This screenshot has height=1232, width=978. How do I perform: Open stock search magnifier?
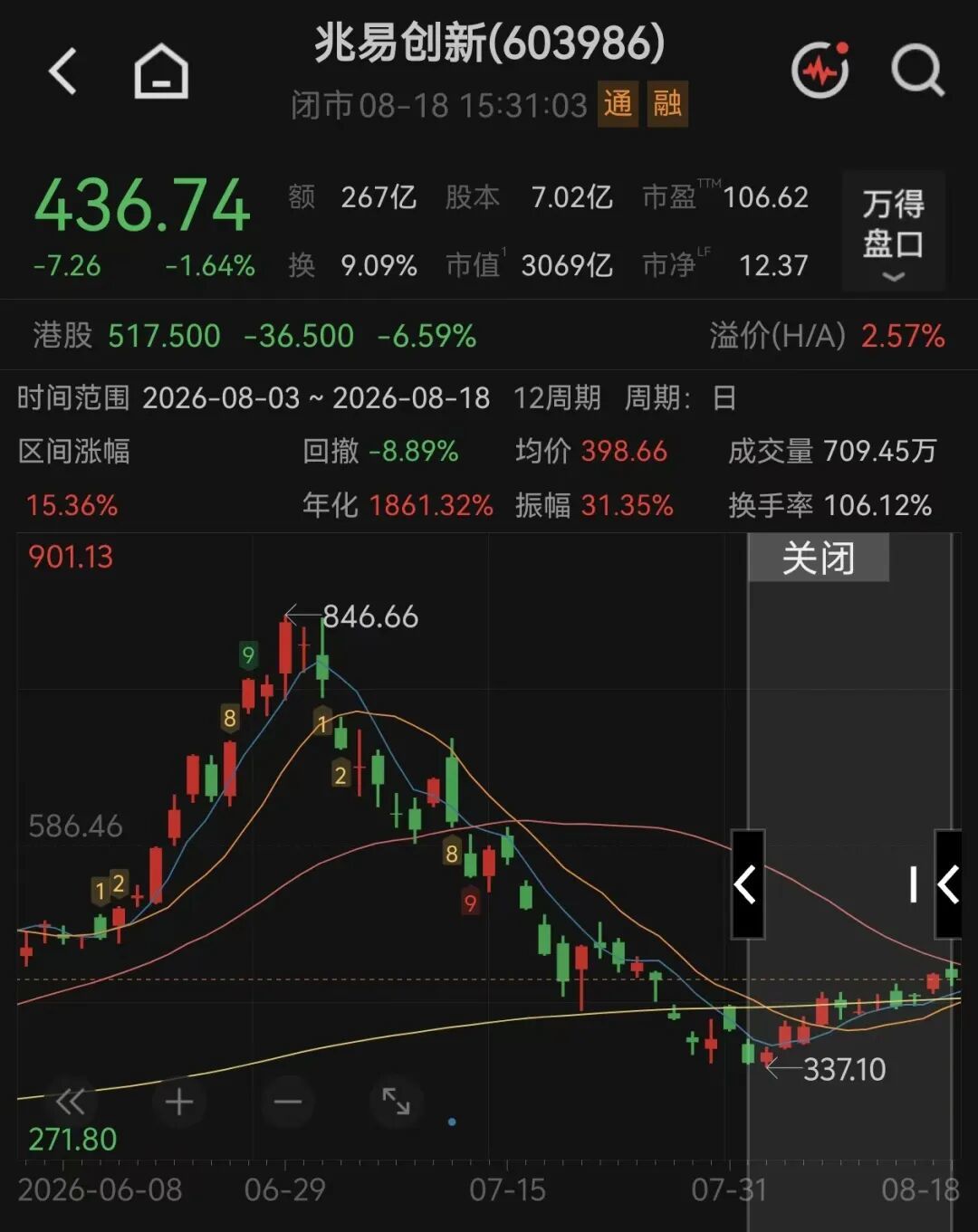(x=917, y=70)
